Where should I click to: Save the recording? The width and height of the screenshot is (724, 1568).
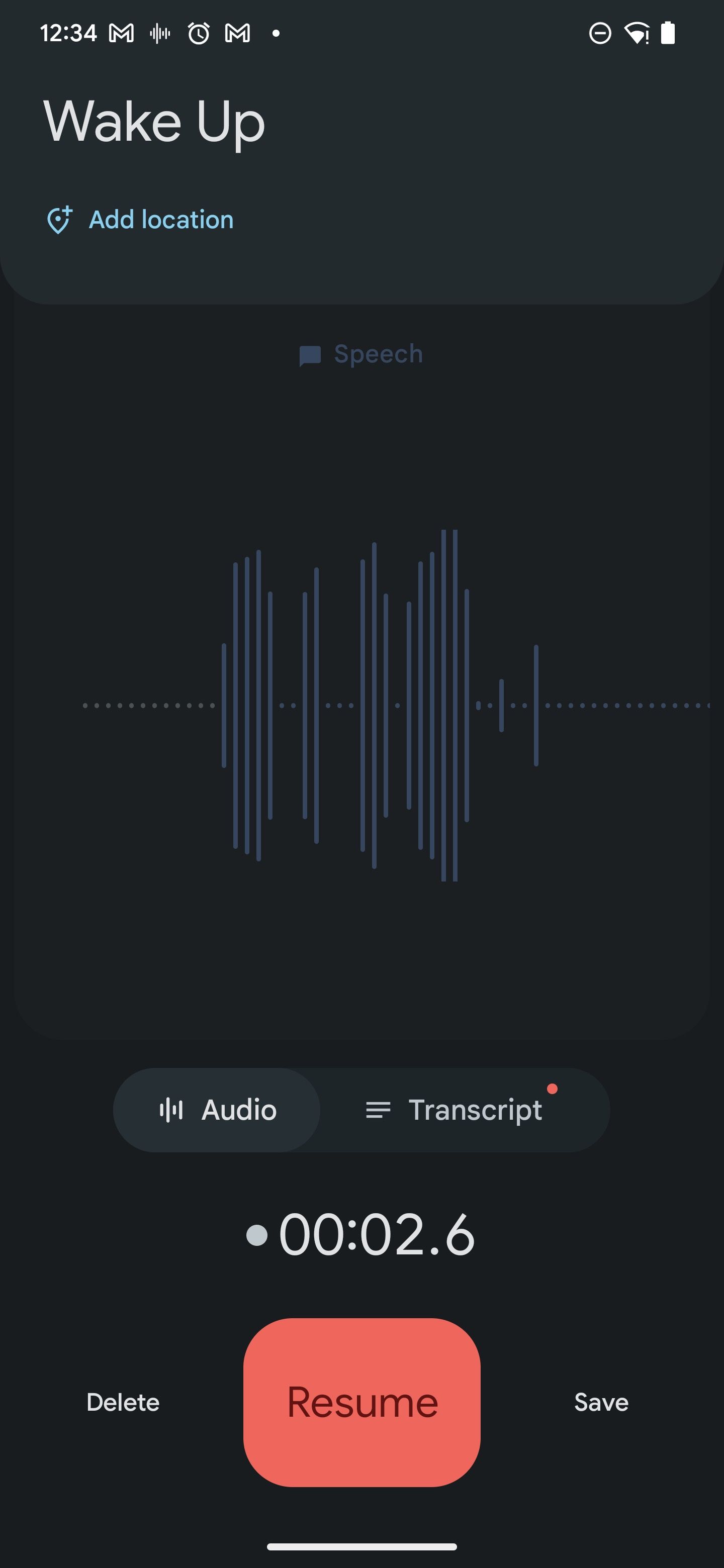coord(600,1402)
